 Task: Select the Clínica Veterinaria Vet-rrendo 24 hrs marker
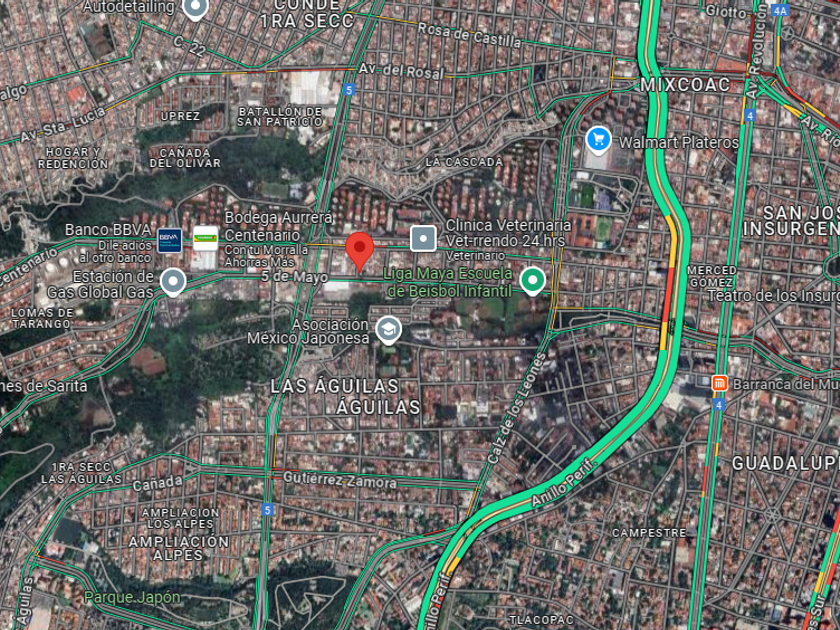pyautogui.click(x=423, y=238)
